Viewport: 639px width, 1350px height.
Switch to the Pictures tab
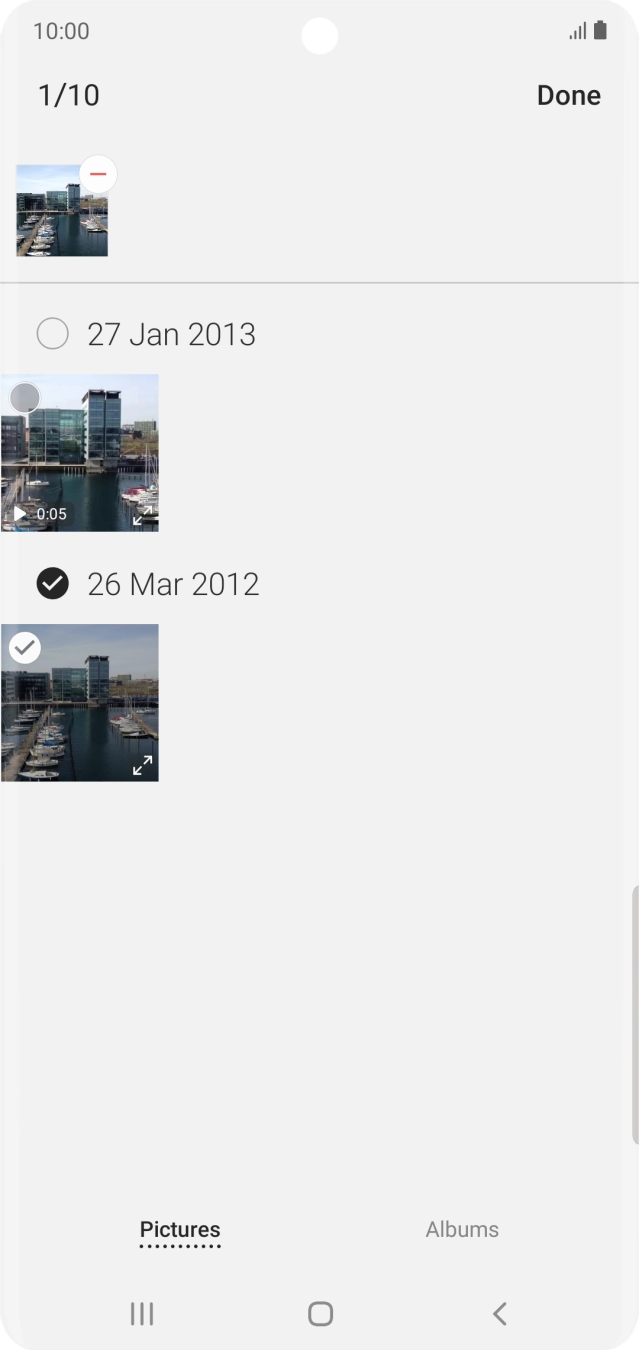(180, 1229)
